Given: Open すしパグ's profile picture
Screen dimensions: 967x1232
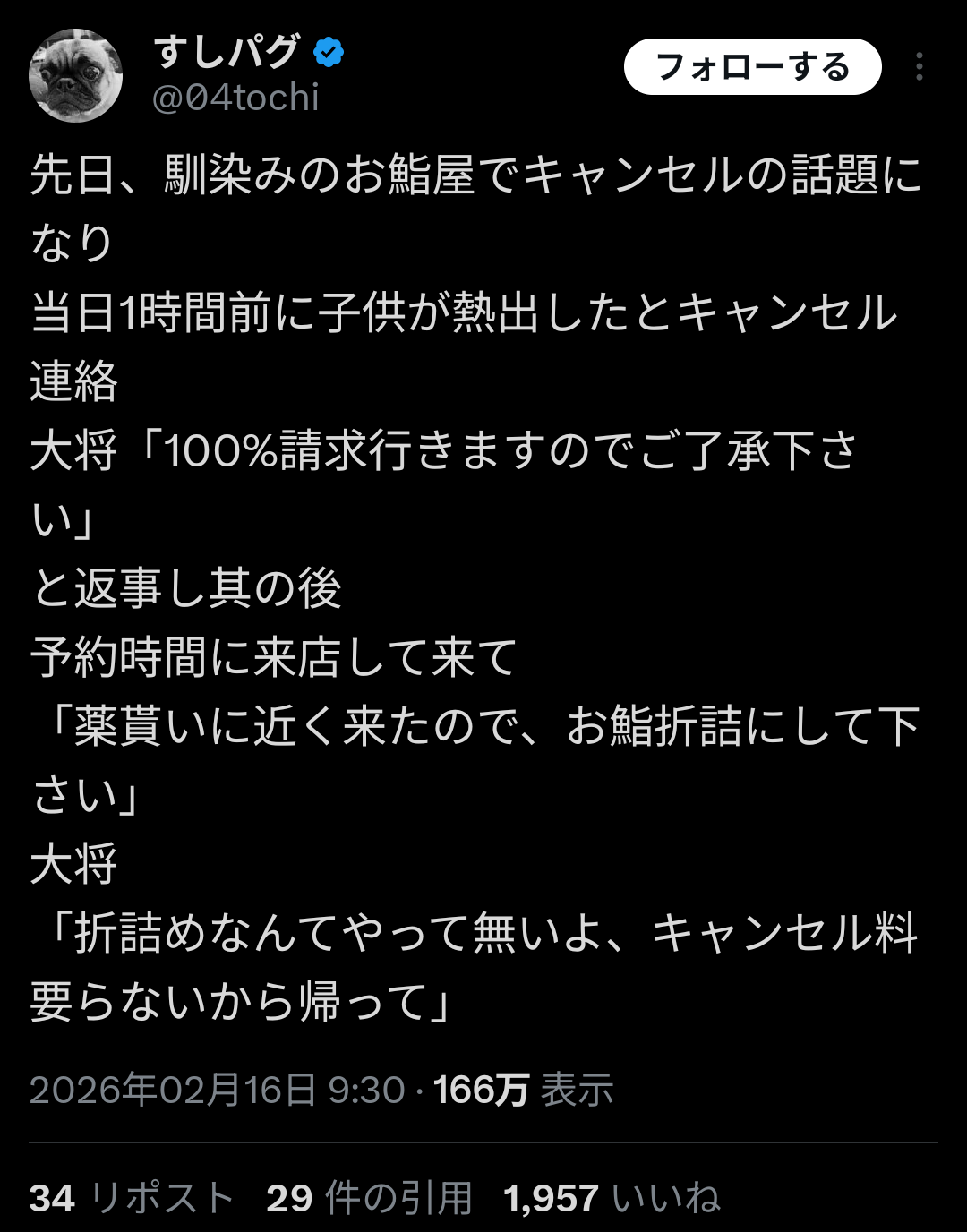Looking at the screenshot, I should click(75, 75).
